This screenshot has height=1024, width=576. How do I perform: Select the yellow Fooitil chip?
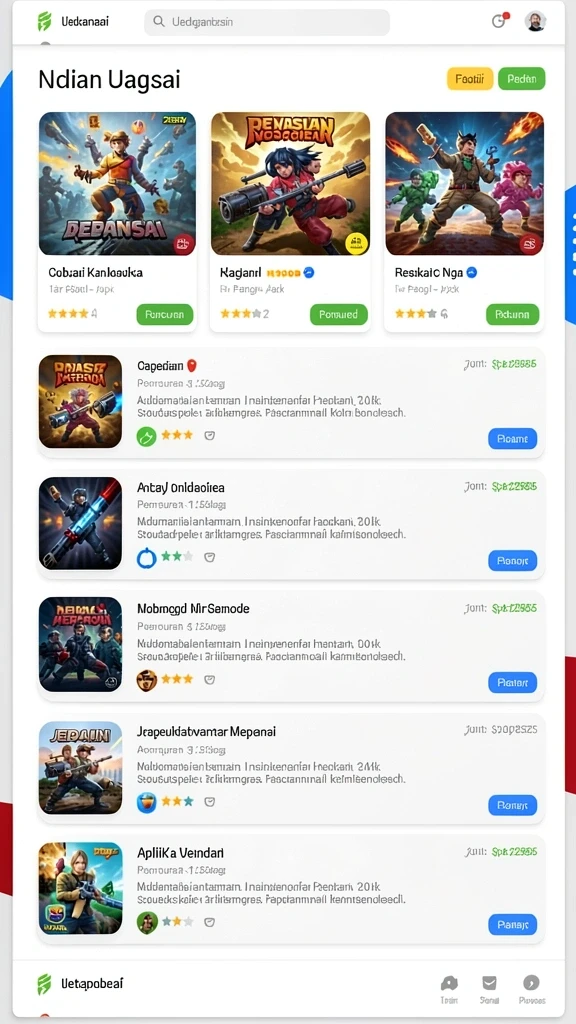point(470,79)
